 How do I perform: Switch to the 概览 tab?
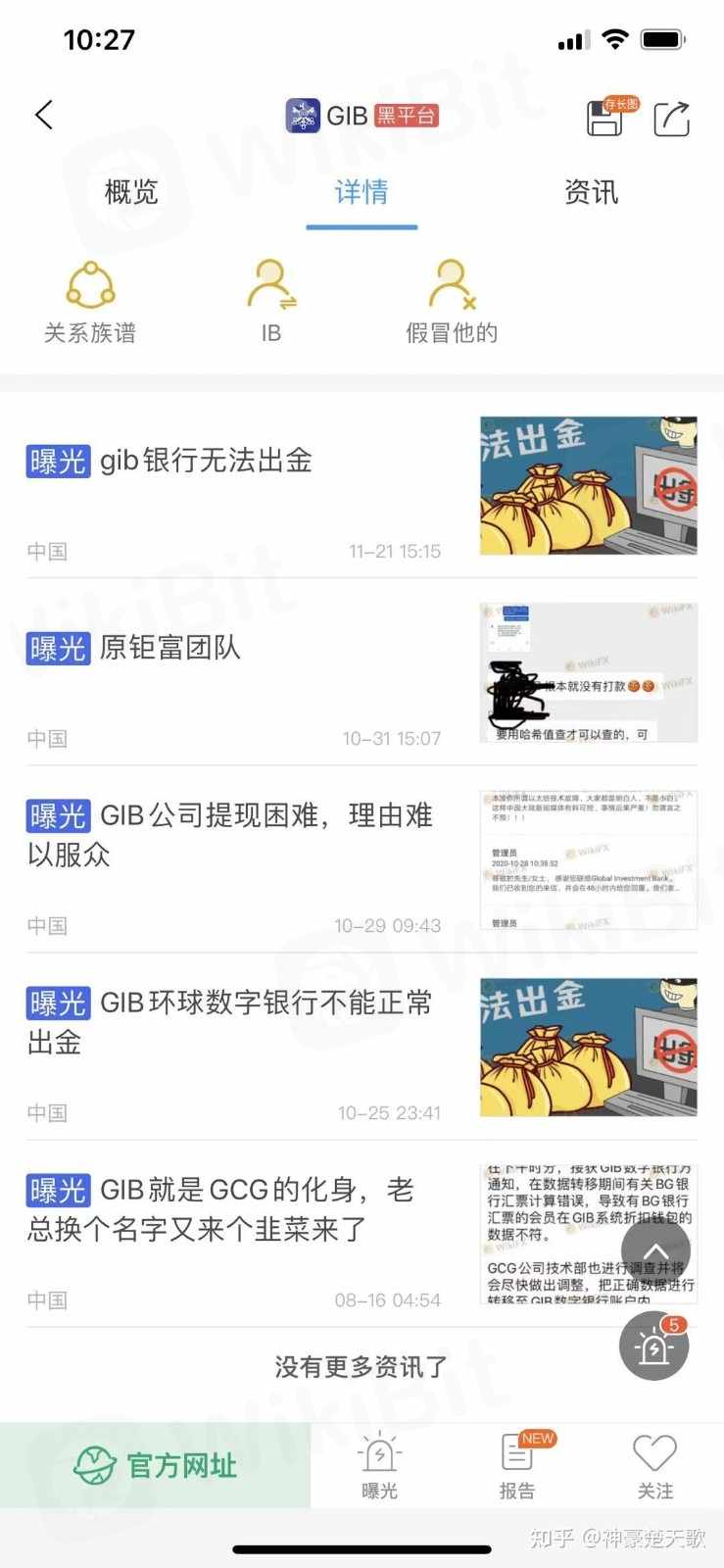tap(131, 192)
